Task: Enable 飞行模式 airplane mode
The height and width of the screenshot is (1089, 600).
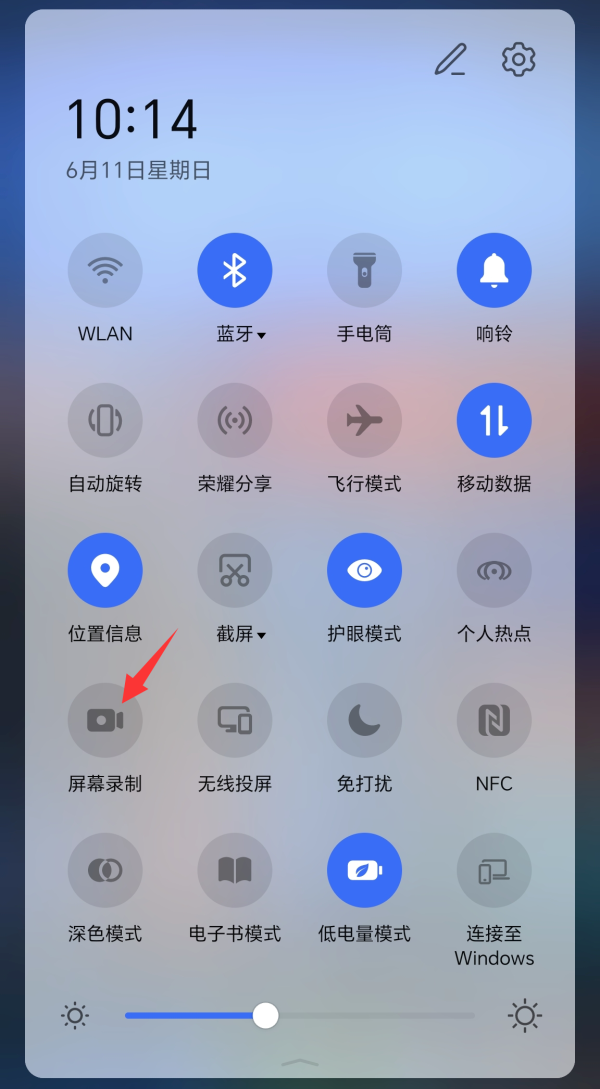Action: coord(365,420)
